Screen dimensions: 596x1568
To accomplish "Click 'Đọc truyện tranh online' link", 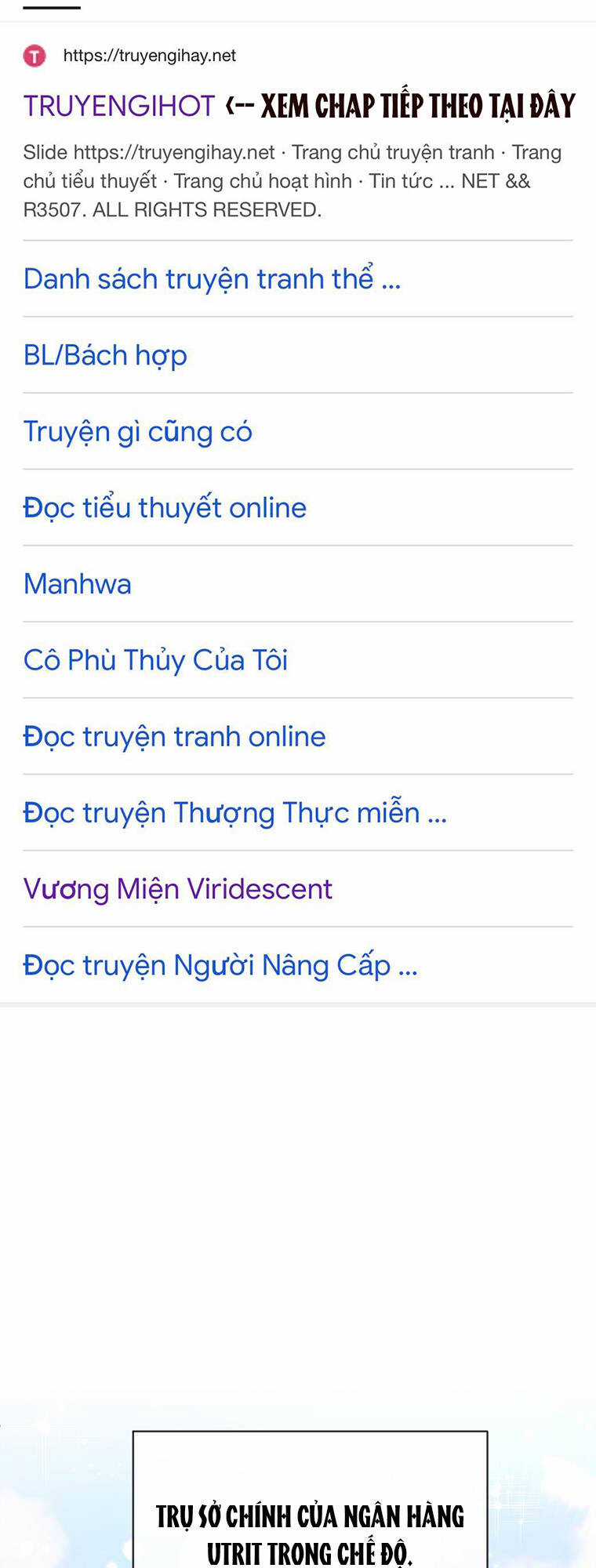I will click(x=173, y=735).
